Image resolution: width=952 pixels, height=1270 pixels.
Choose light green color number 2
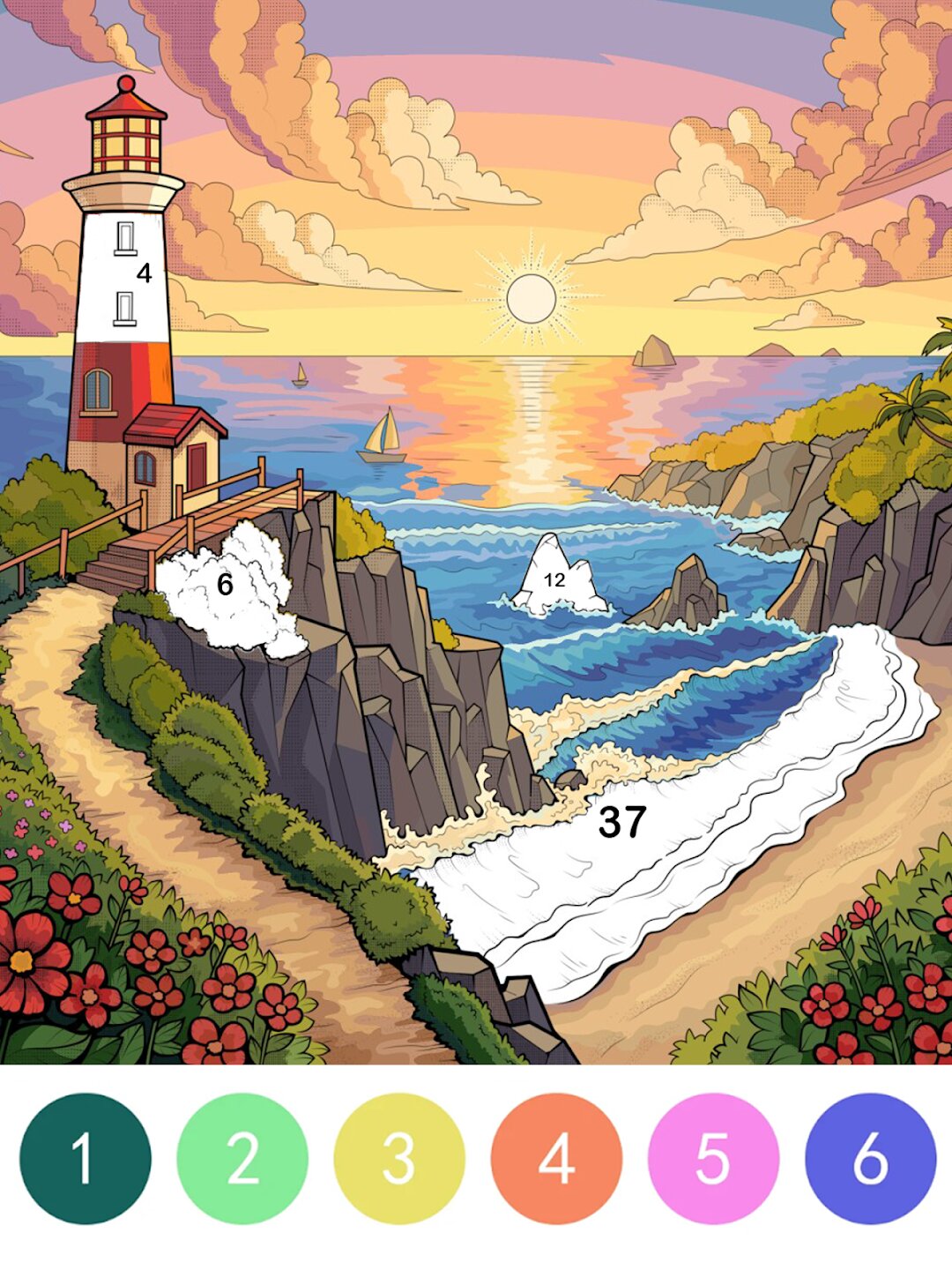tap(242, 1158)
